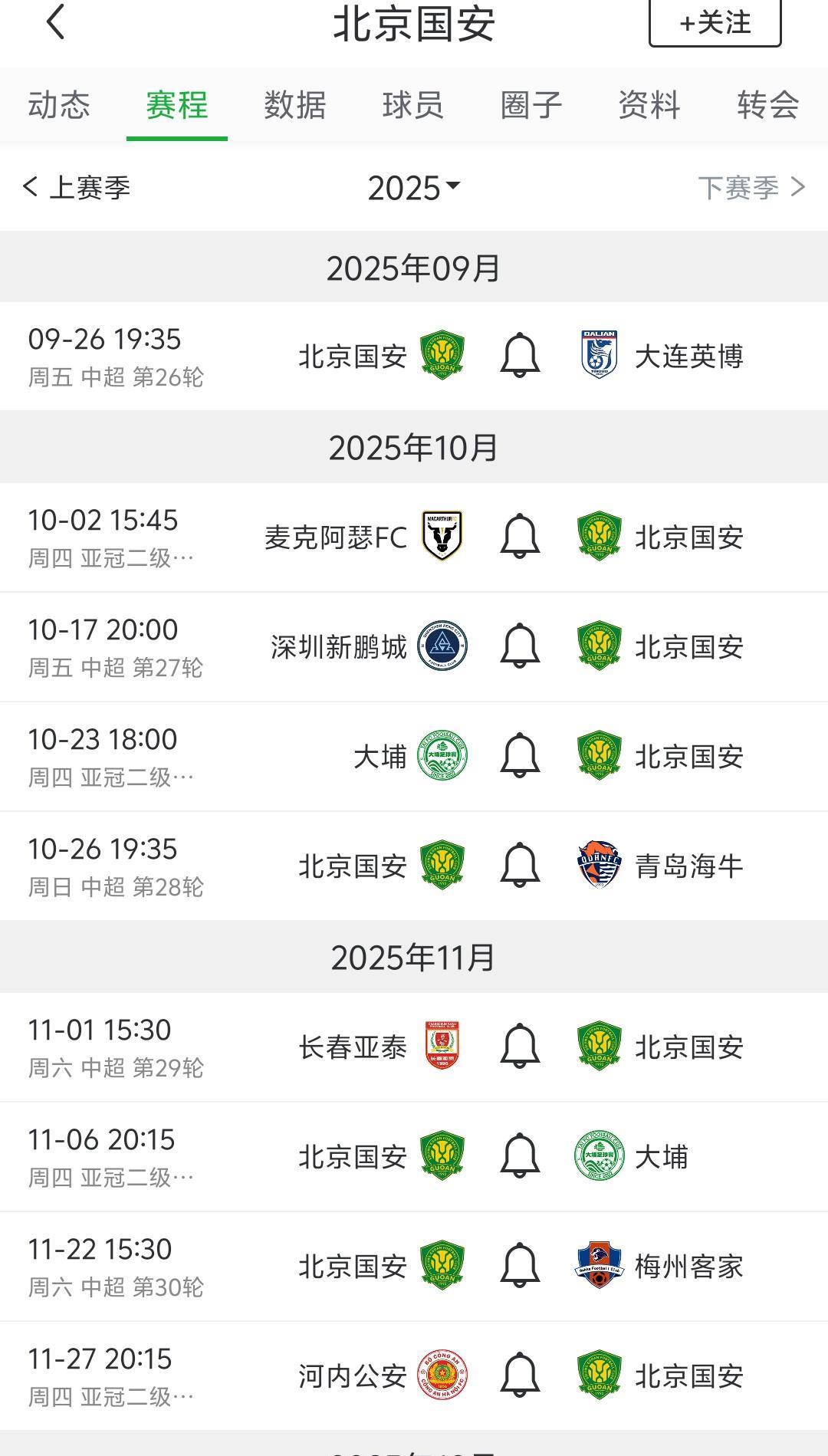Set reminder for 河内公安 match
The image size is (828, 1456).
tap(520, 1375)
